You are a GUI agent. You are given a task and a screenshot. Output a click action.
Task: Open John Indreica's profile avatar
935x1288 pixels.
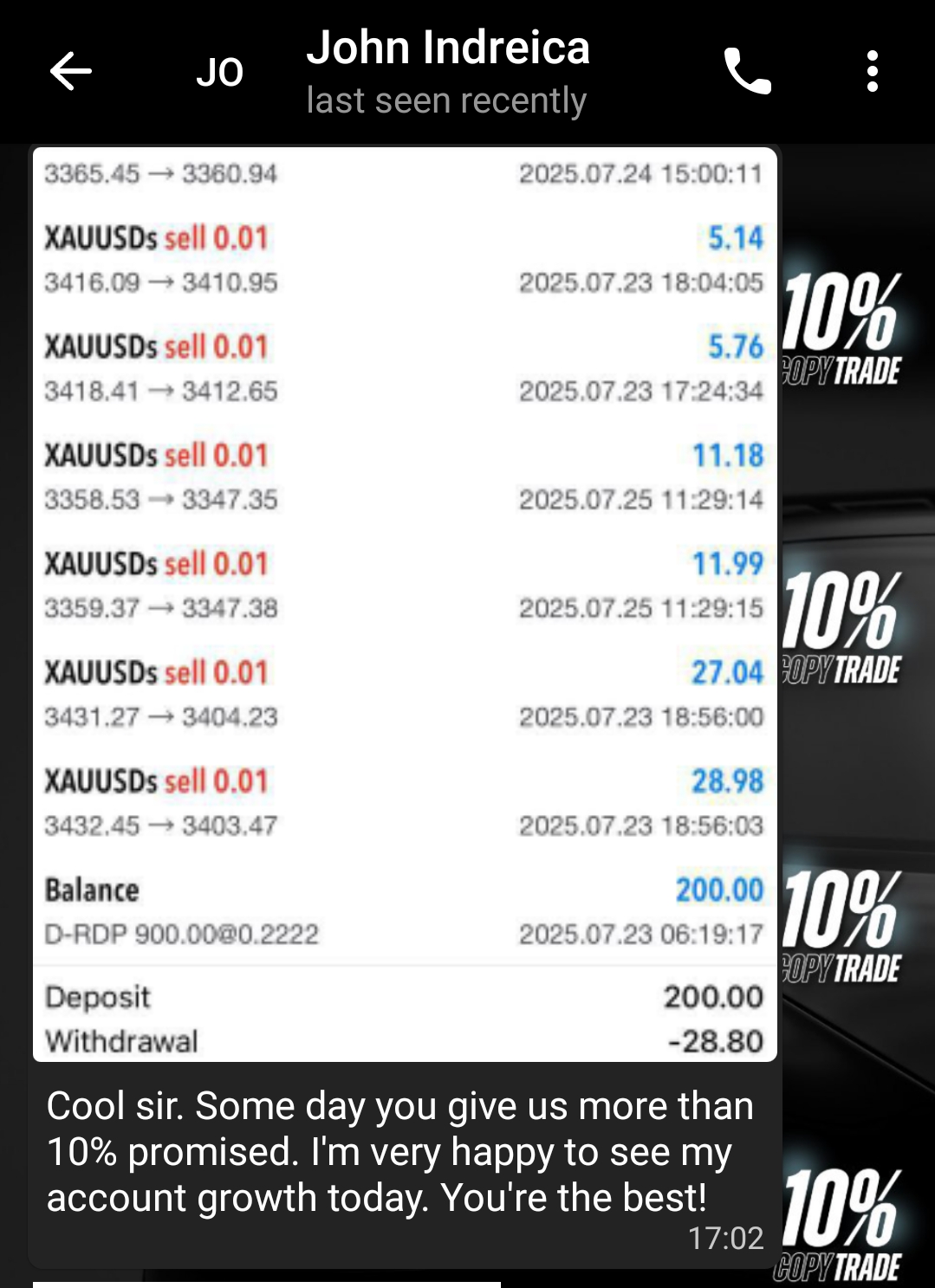tap(219, 72)
